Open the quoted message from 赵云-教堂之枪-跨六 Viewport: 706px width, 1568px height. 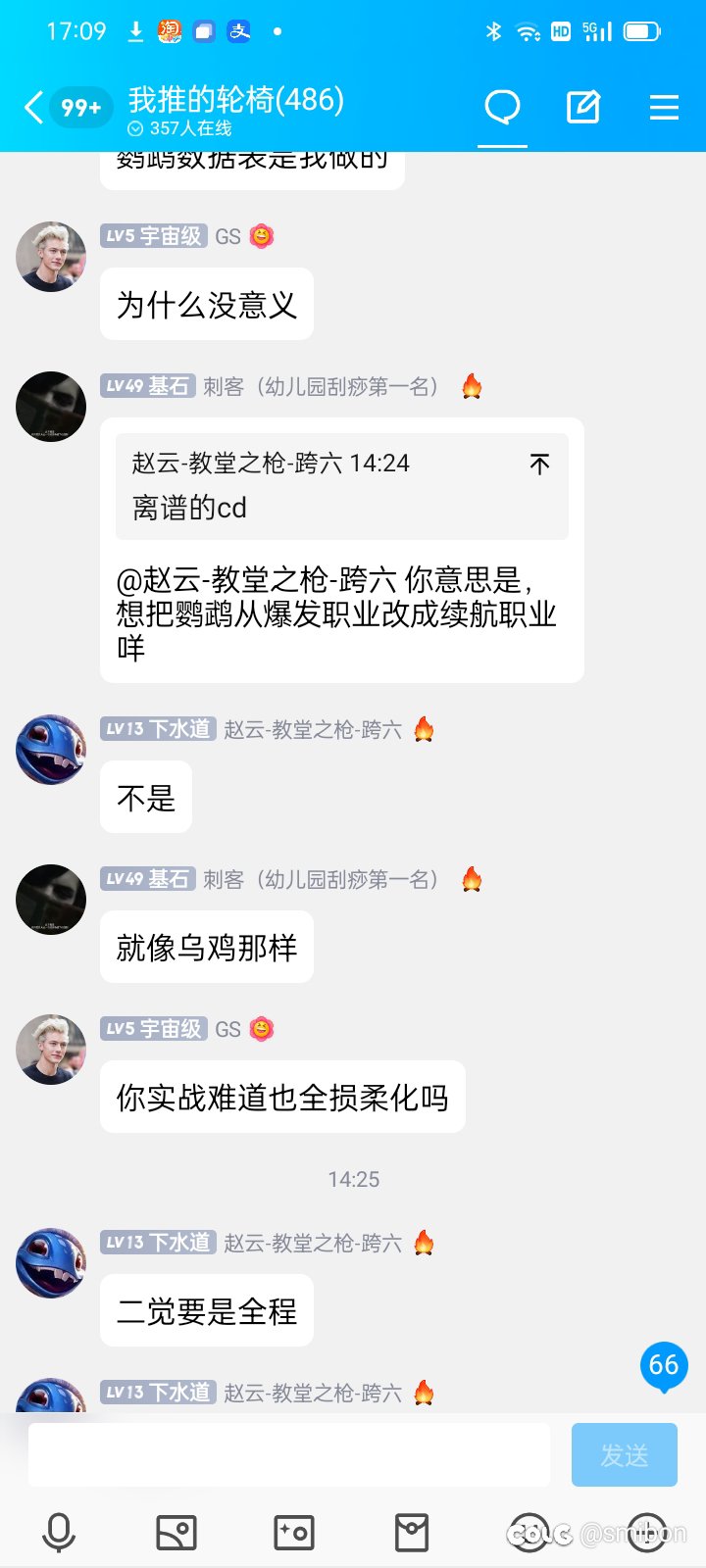coord(342,486)
